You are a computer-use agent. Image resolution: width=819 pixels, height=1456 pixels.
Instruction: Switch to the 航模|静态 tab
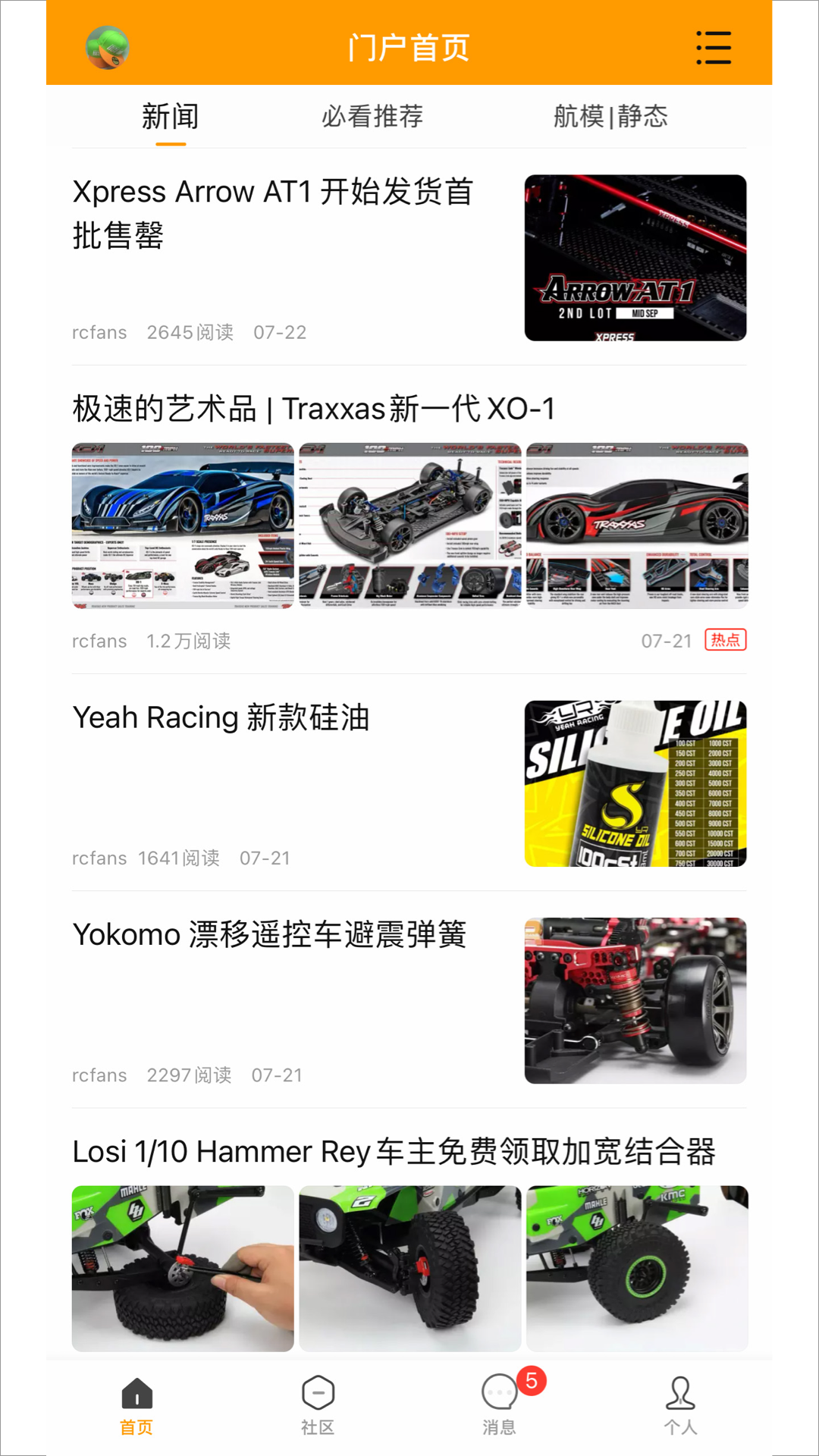tap(610, 117)
